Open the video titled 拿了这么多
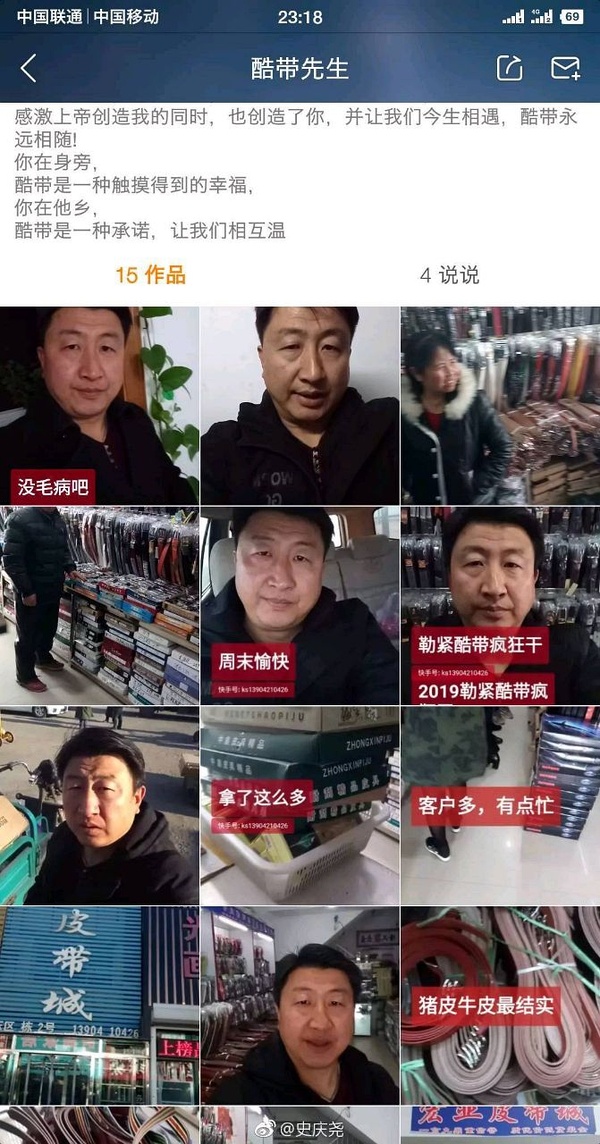 point(299,805)
